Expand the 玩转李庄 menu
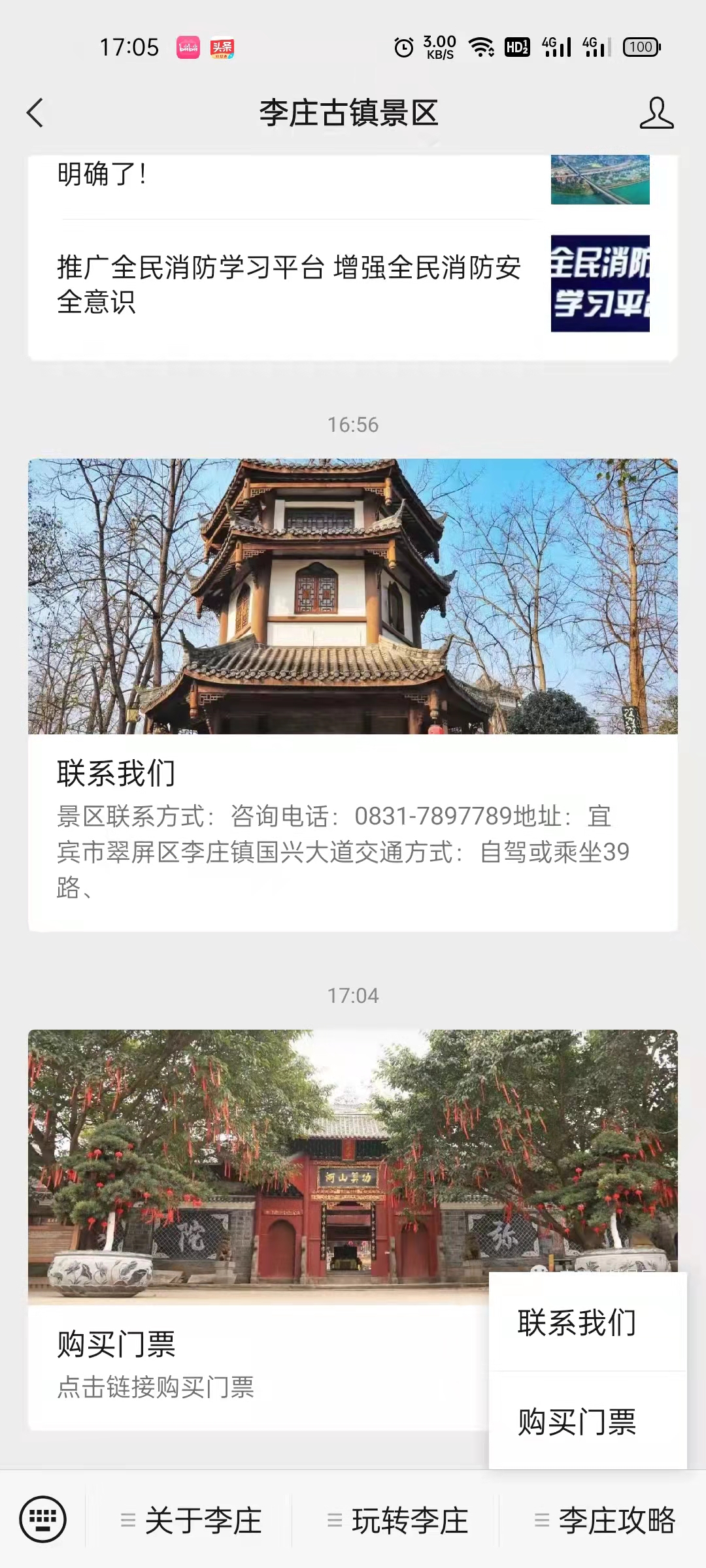Viewport: 706px width, 1568px height. [x=397, y=1520]
